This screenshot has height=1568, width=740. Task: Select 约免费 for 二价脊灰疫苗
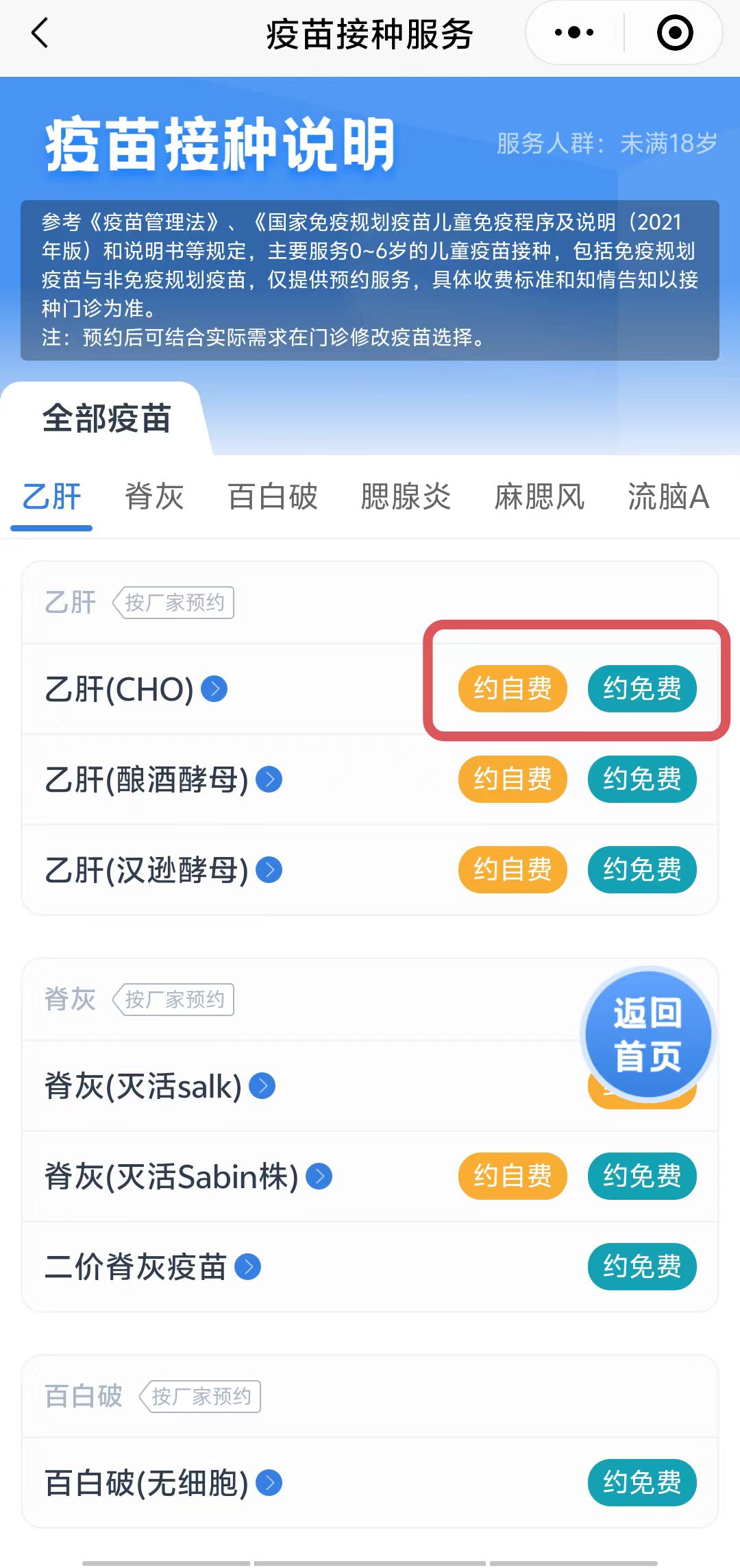pos(642,1266)
